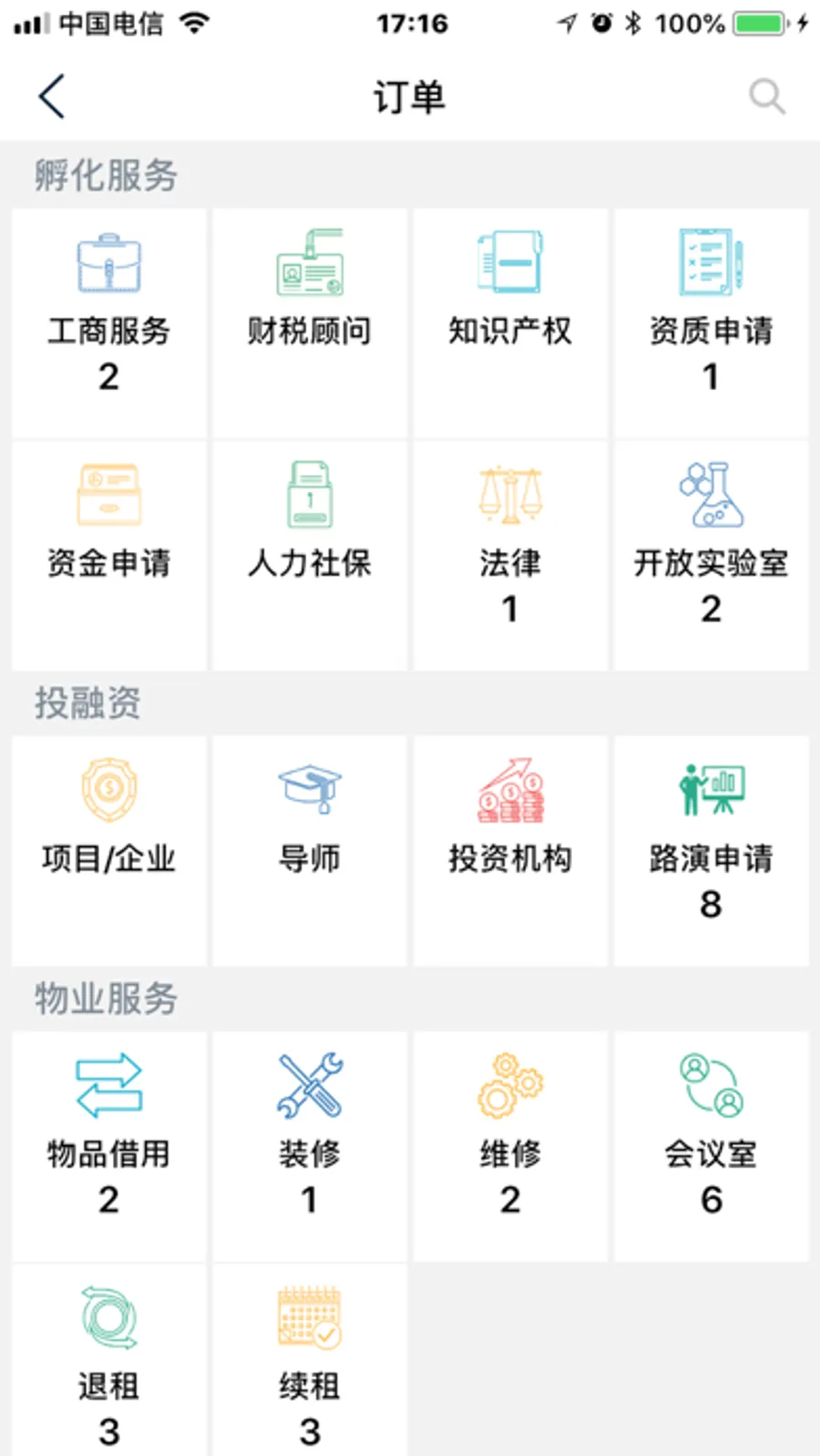View 物品借用 orders

pyautogui.click(x=108, y=1145)
